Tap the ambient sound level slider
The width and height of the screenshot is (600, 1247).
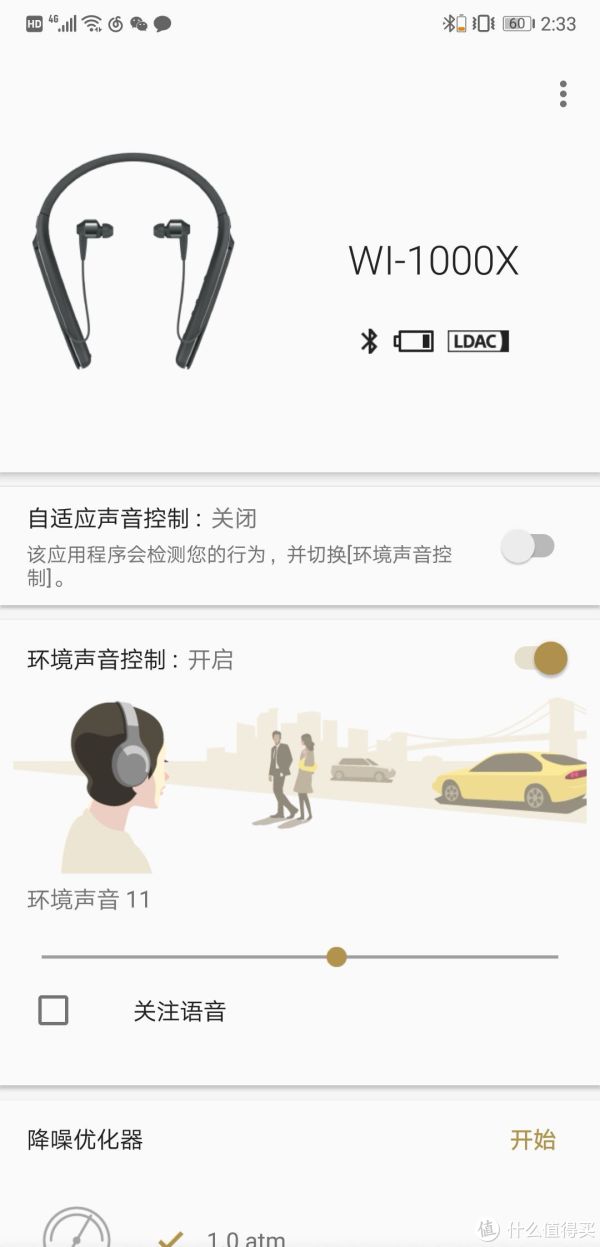337,957
